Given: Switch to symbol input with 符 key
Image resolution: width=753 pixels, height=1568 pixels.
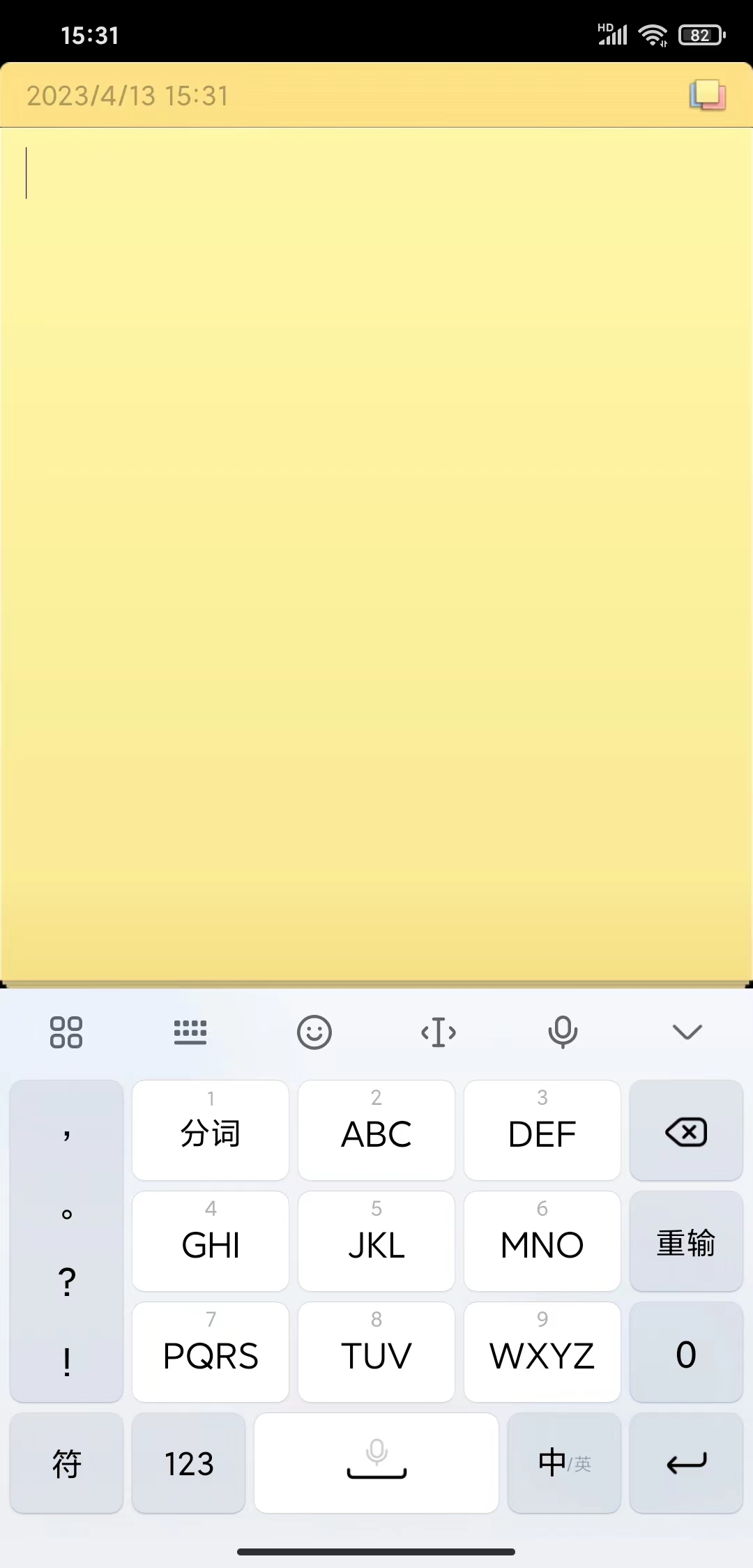Looking at the screenshot, I should coord(66,1463).
